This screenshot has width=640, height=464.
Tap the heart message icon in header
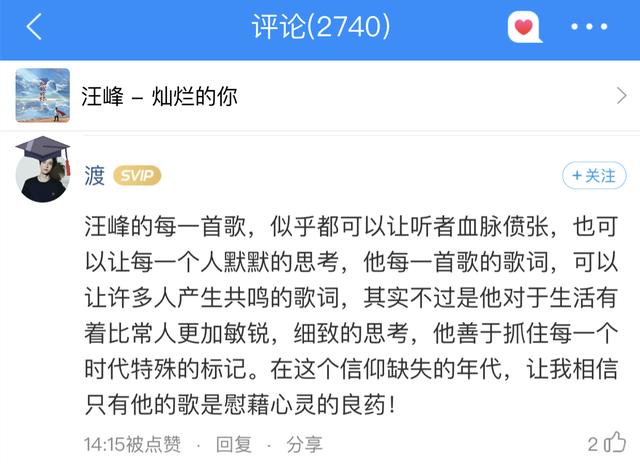coord(524,27)
